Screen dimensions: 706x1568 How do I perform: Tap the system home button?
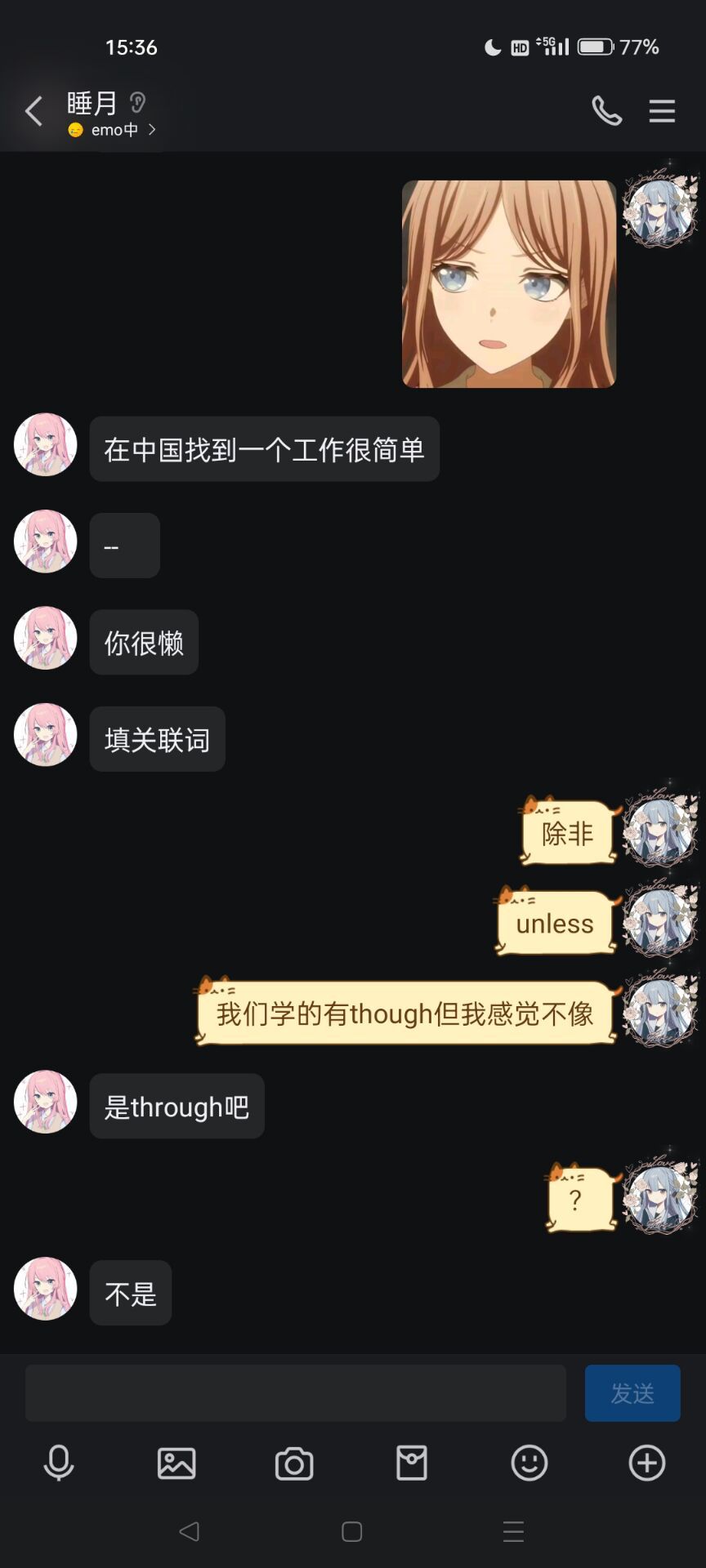(352, 1531)
